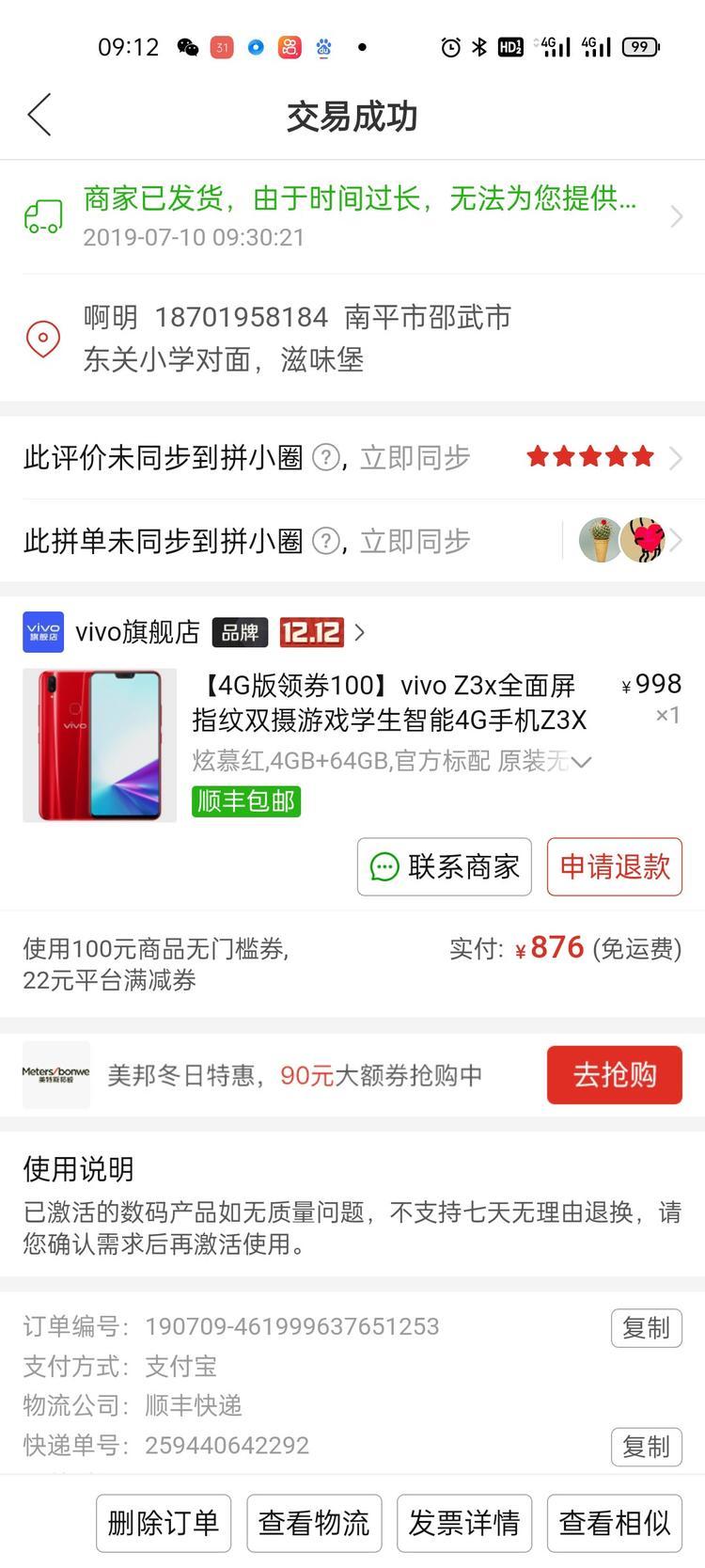
Task: Go back from the 交易成功 page
Action: pos(39,116)
